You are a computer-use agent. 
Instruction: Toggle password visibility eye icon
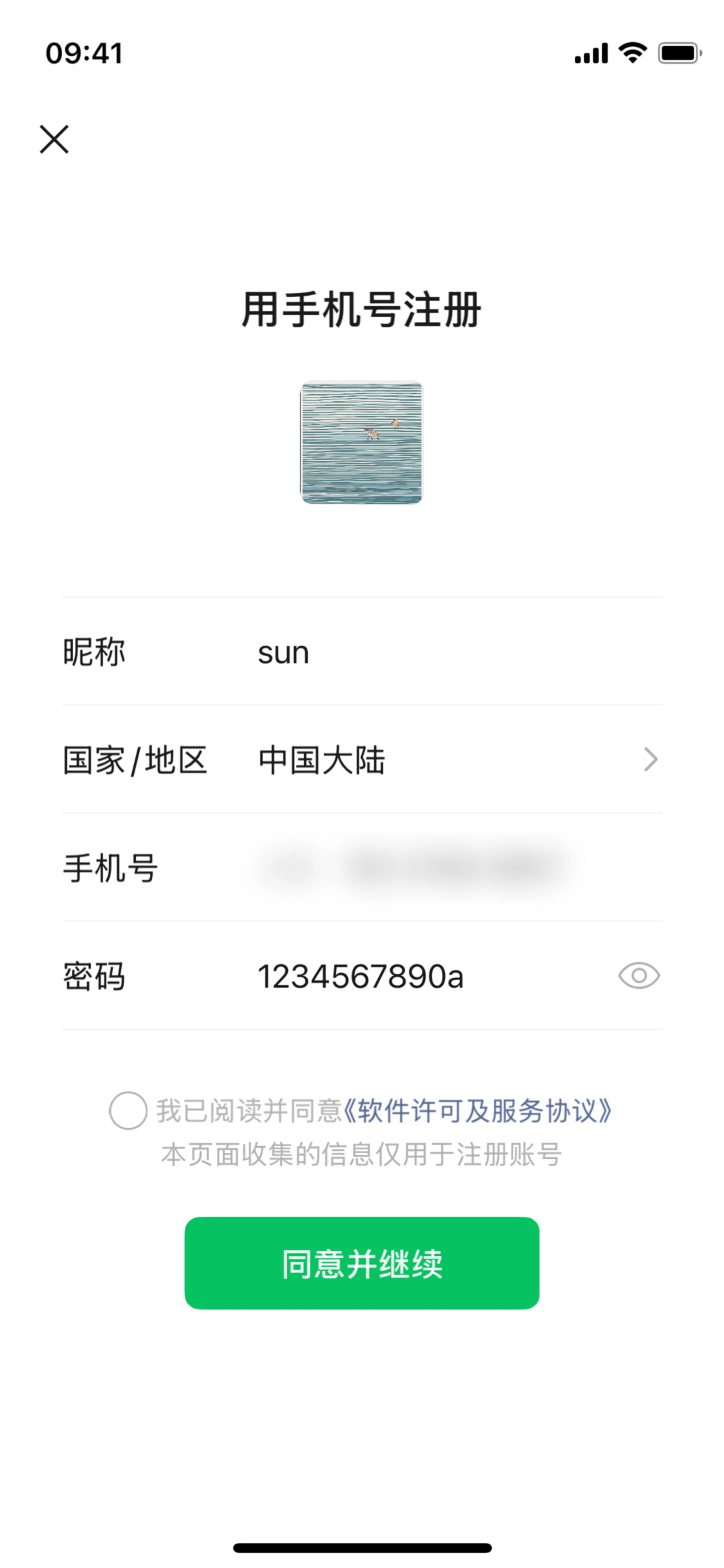(638, 976)
